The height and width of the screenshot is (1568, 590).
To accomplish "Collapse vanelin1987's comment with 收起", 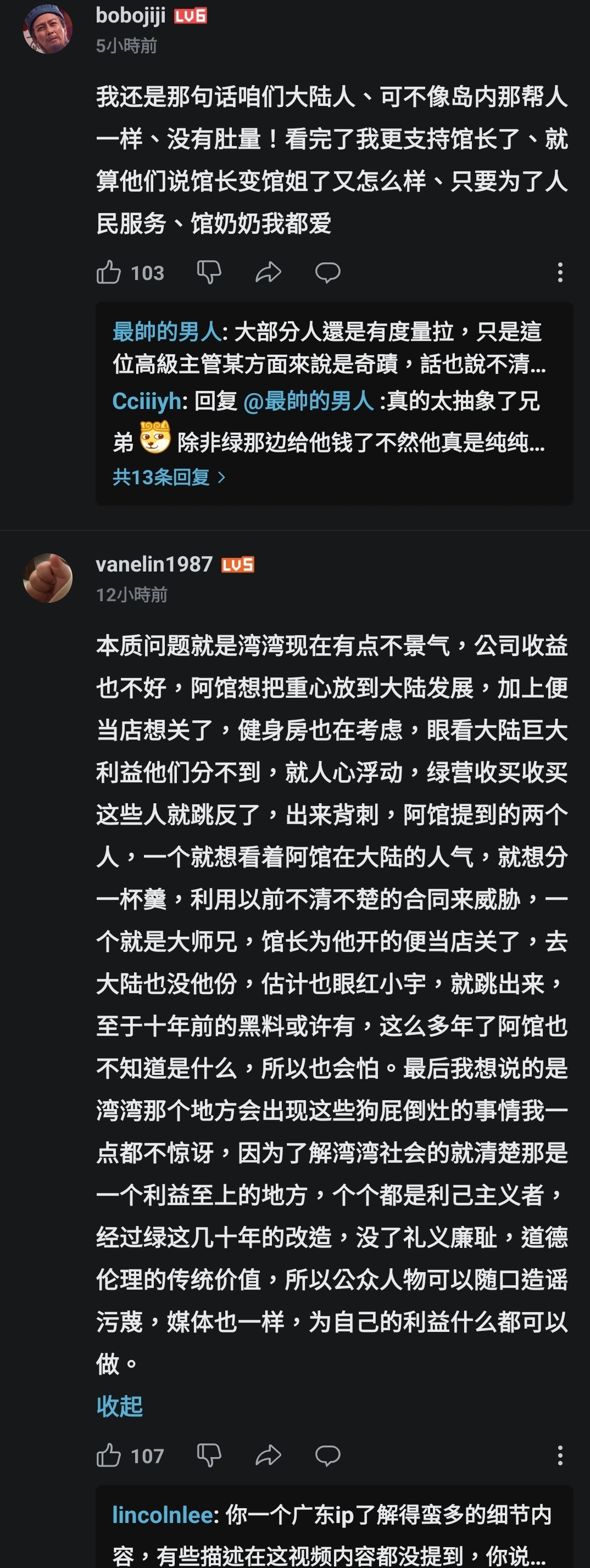I will [119, 1405].
